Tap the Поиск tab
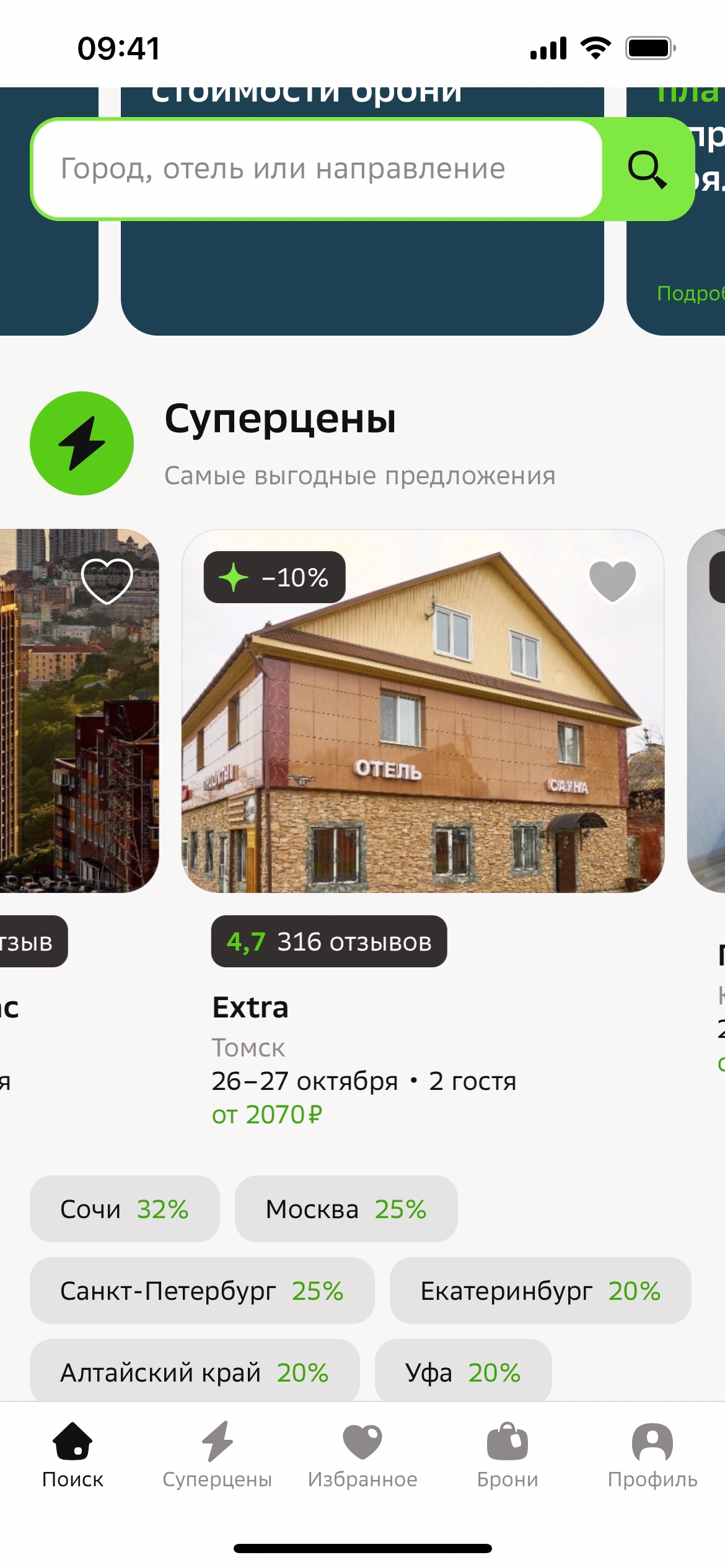 tap(72, 1455)
